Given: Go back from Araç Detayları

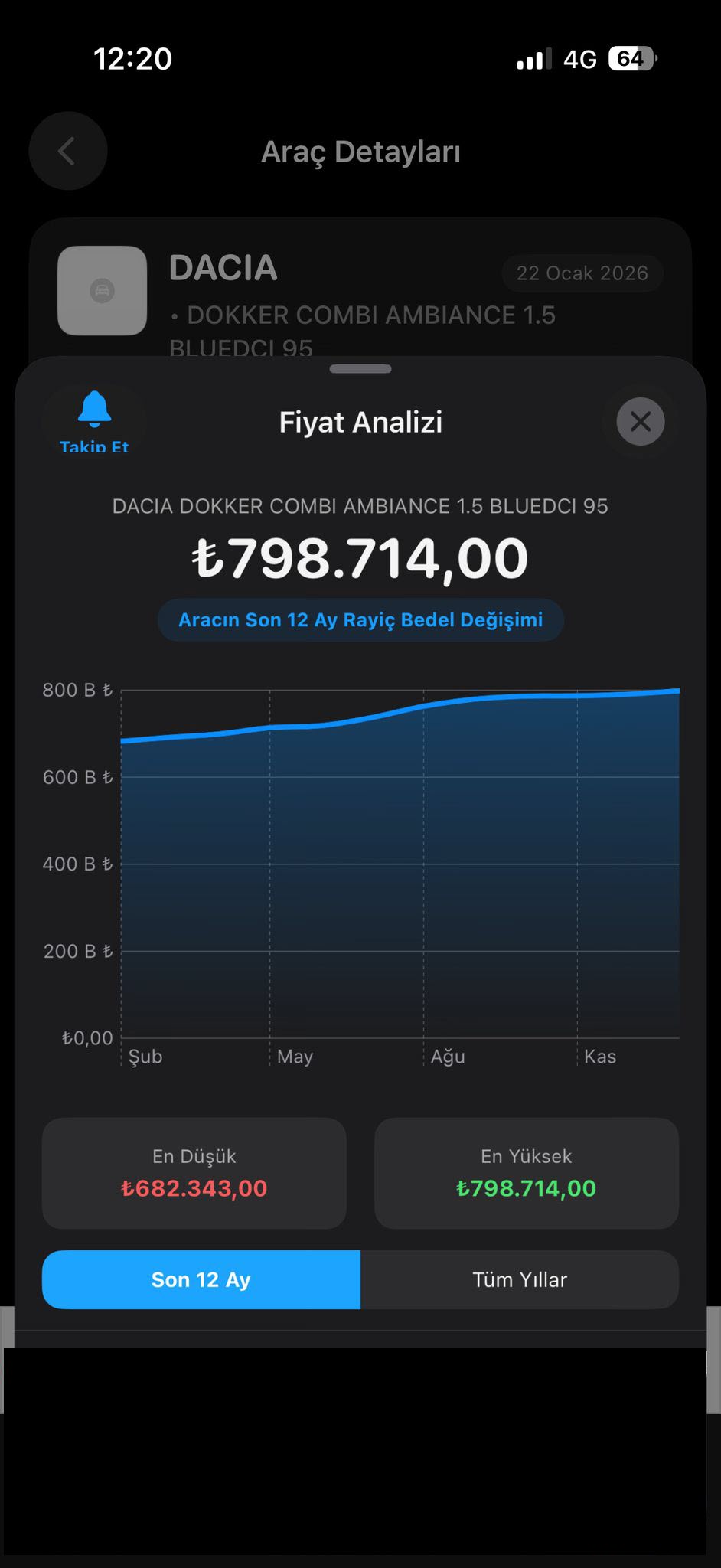Looking at the screenshot, I should pos(67,151).
